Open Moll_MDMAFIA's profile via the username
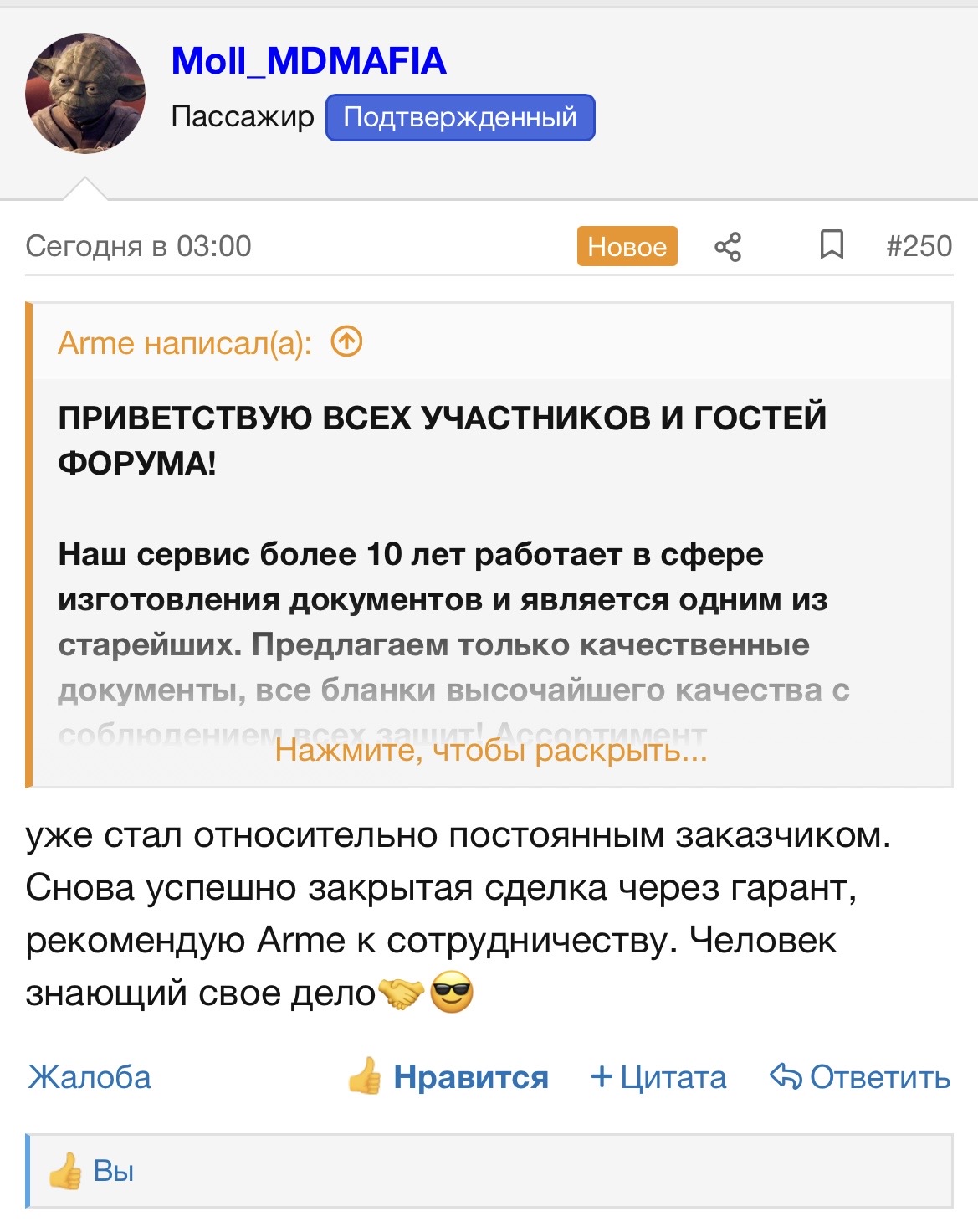The image size is (978, 1232). [x=309, y=61]
